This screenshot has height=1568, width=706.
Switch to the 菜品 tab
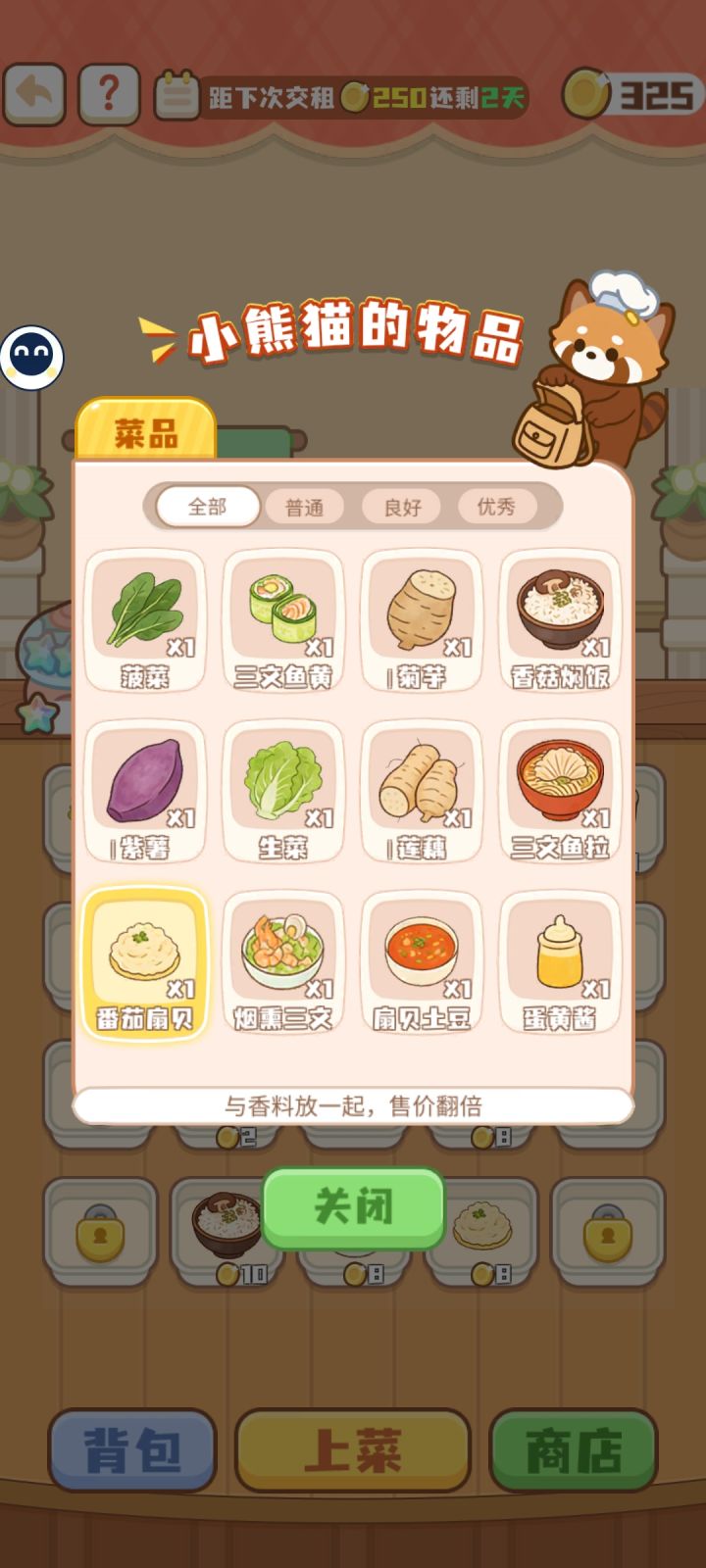pos(147,429)
